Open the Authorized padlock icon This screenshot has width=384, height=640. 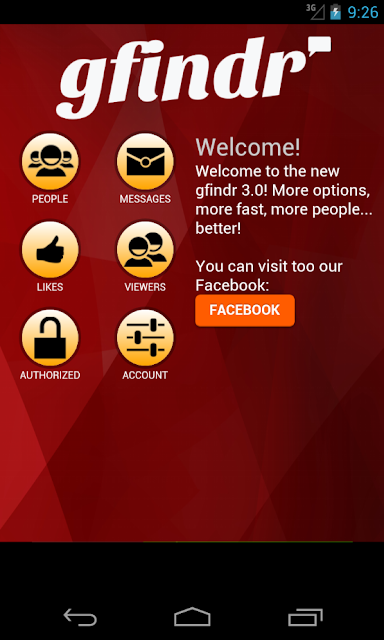coord(50,338)
